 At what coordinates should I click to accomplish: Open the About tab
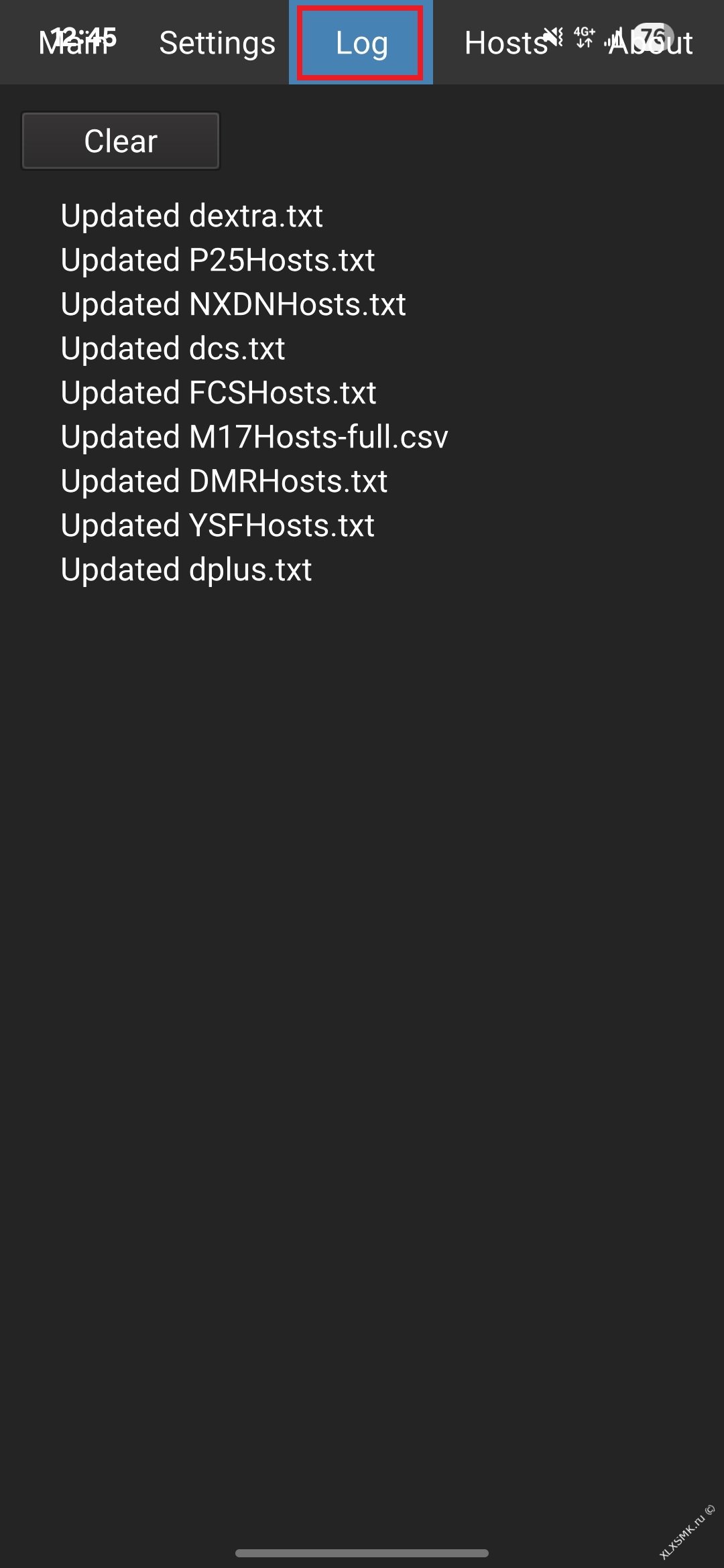tap(651, 43)
